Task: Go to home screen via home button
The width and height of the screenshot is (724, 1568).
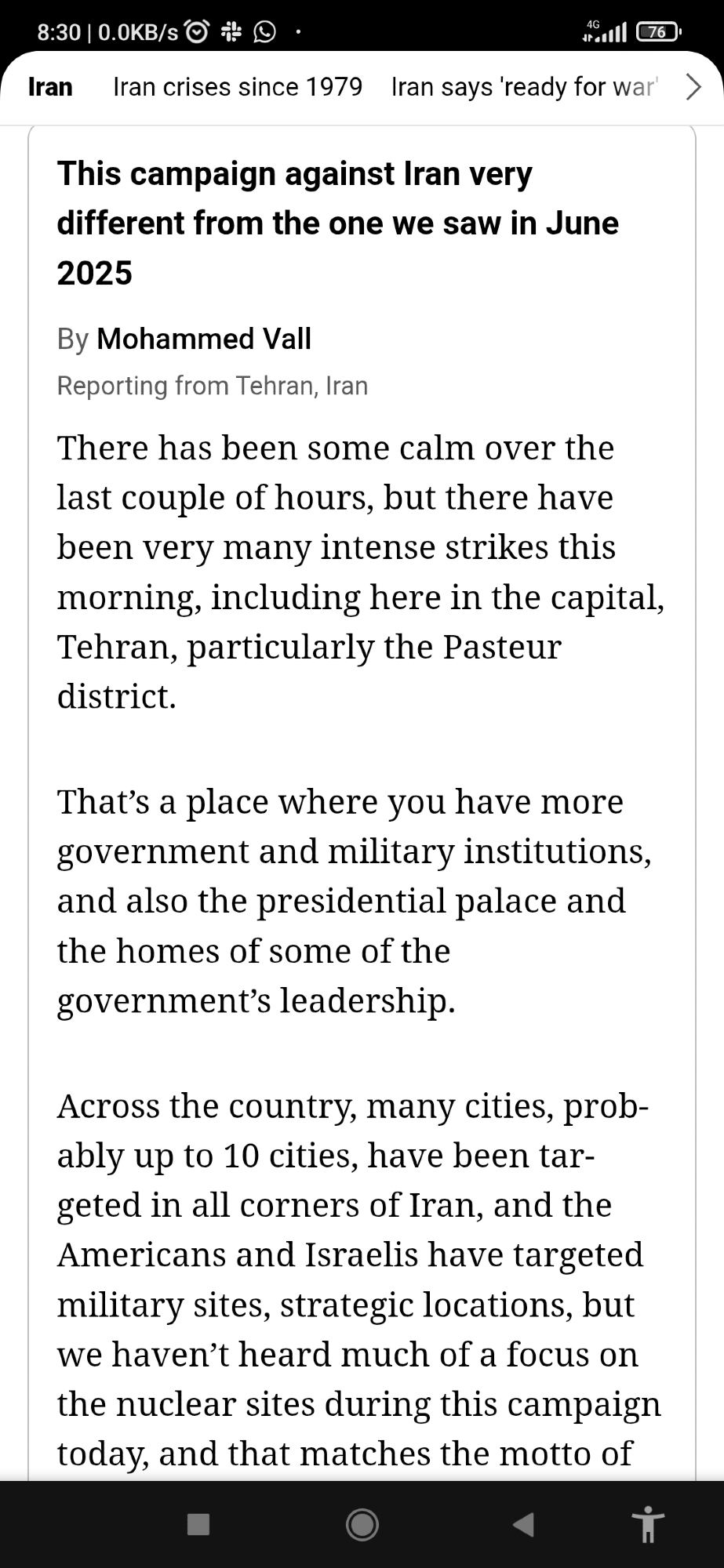Action: pos(362,1525)
